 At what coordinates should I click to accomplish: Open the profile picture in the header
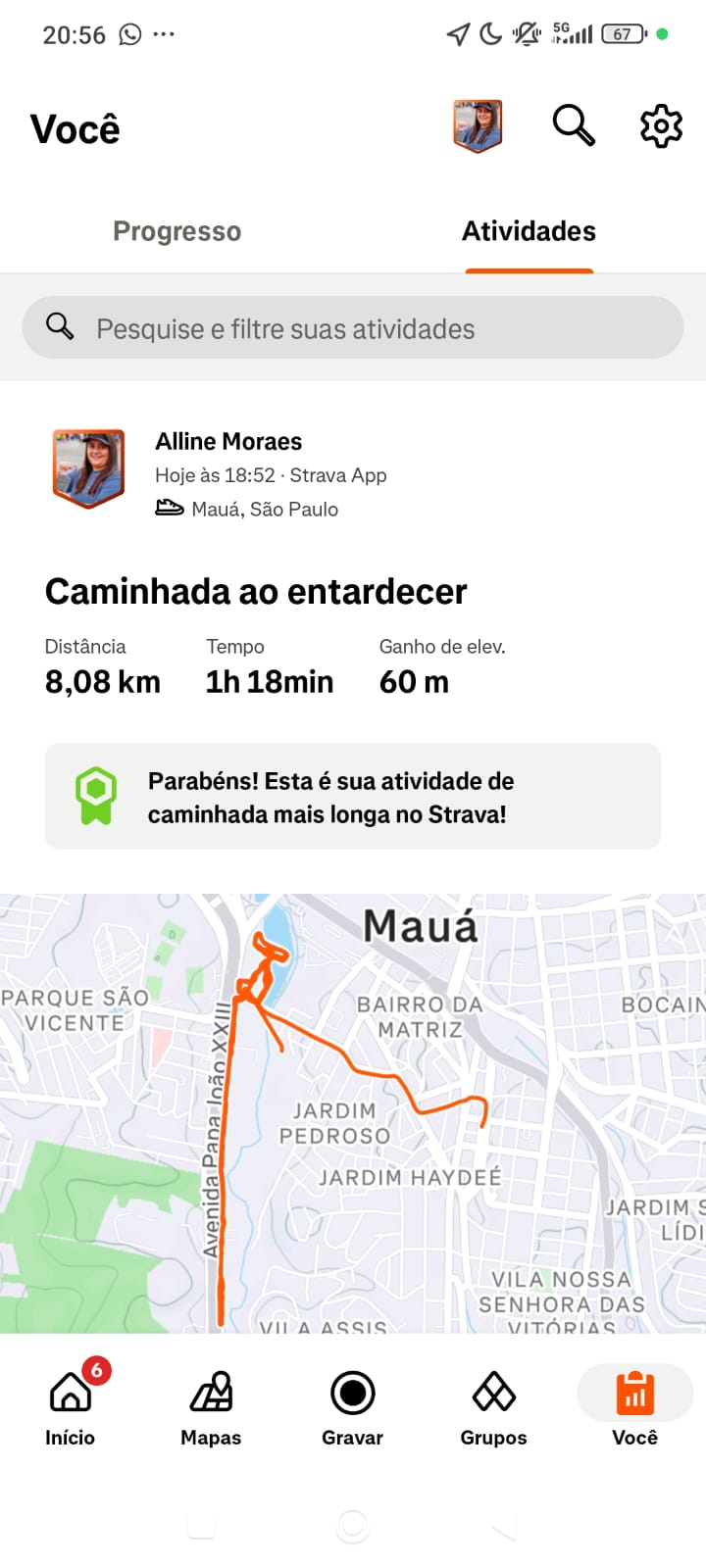[478, 126]
